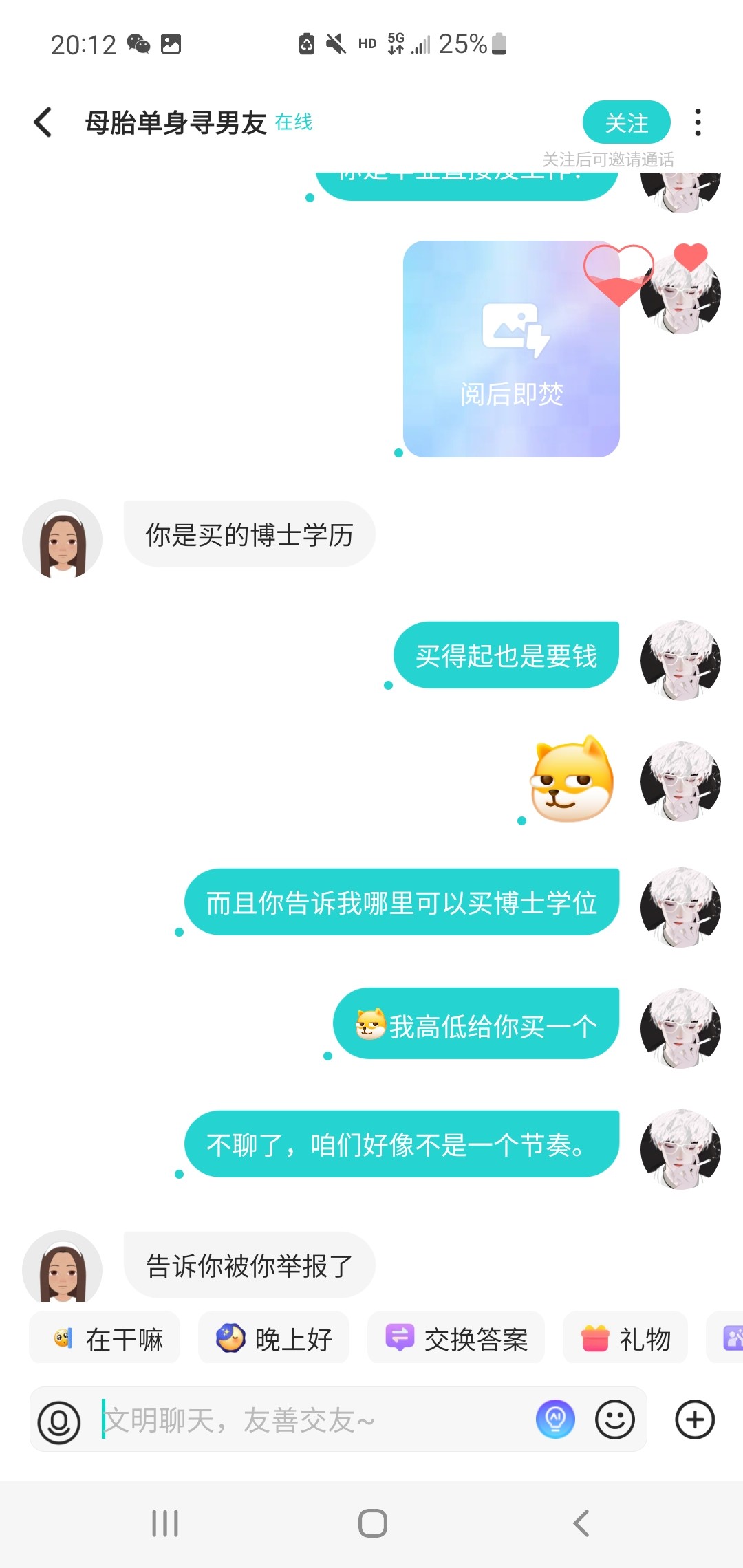The width and height of the screenshot is (743, 1568).
Task: Open recent apps from navigation bar
Action: click(x=165, y=1523)
